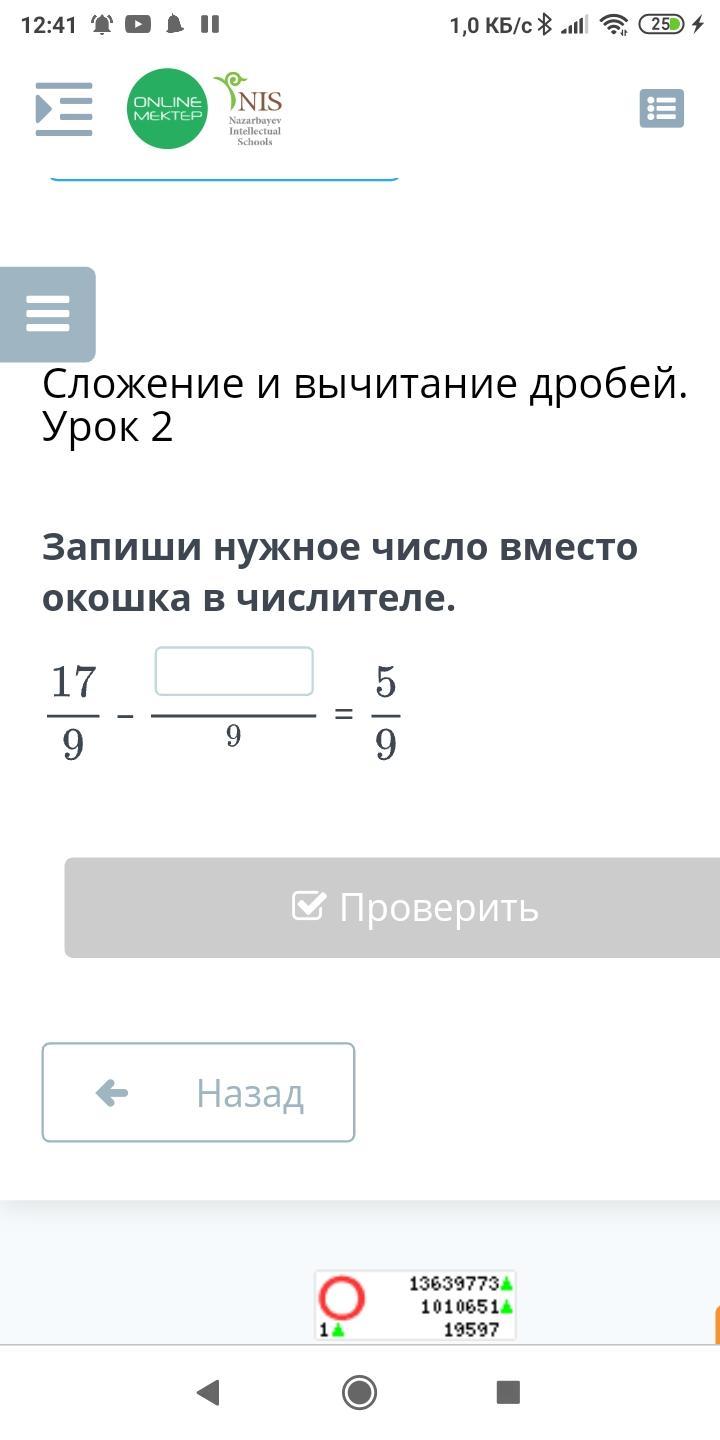This screenshot has height=1440, width=720.
Task: Tap the system back navigation button
Action: click(x=208, y=1392)
